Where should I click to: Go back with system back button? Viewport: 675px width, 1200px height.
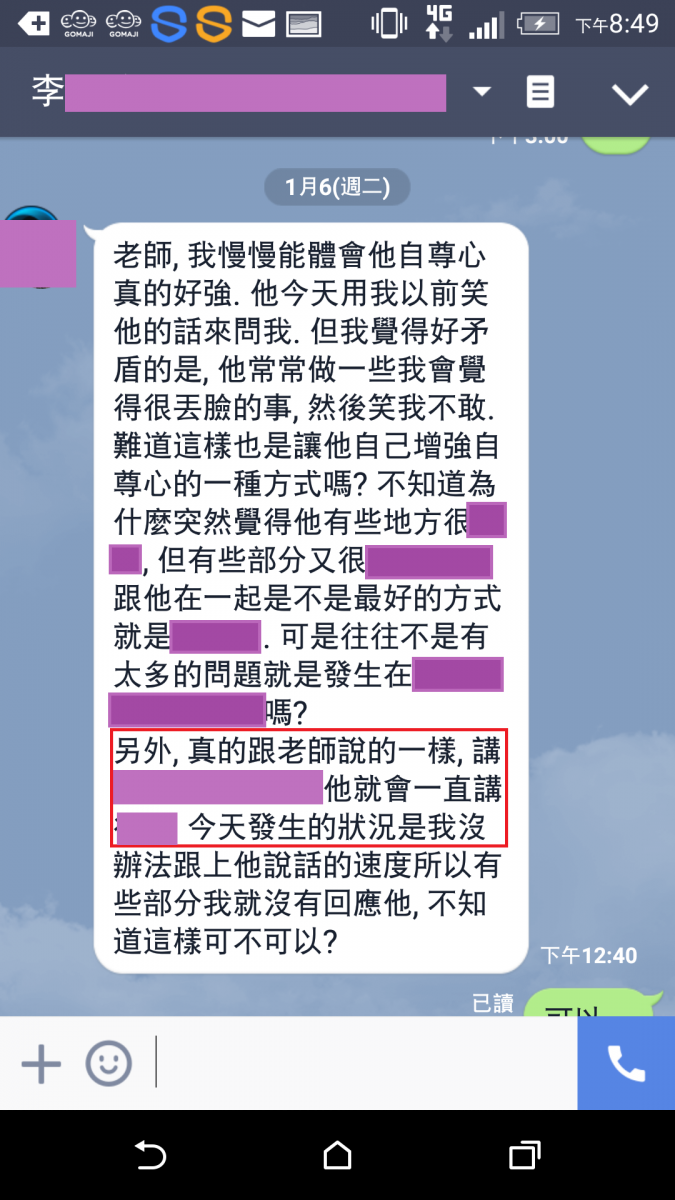tap(150, 1156)
